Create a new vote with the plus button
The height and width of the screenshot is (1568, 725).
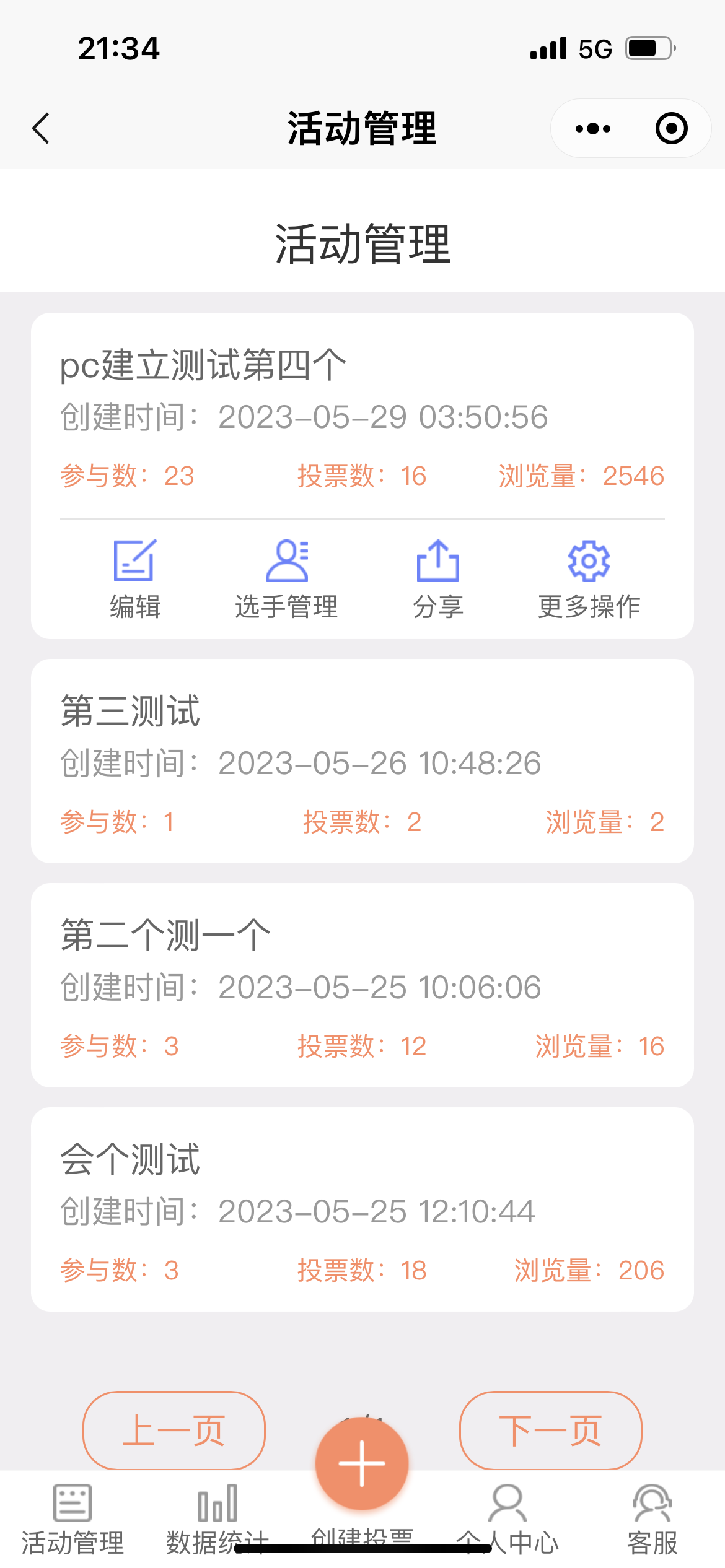click(362, 1463)
